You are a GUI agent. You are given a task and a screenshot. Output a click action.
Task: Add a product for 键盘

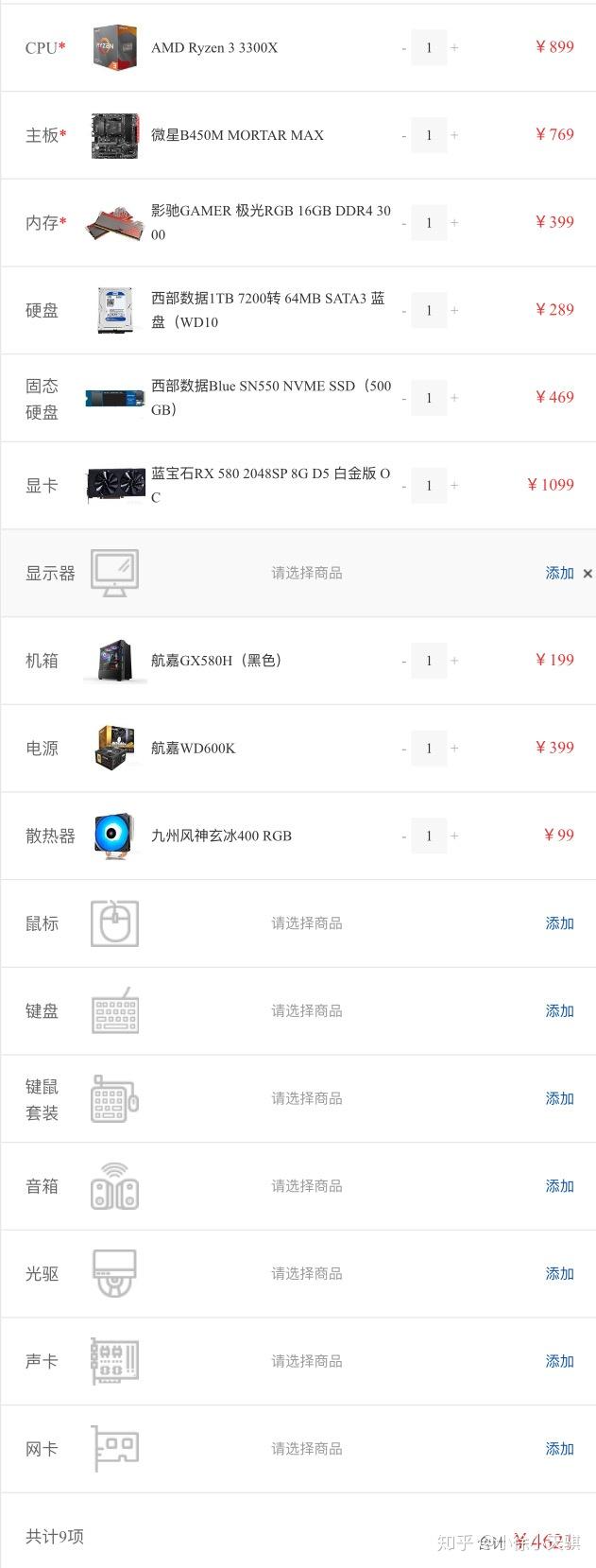[559, 1010]
